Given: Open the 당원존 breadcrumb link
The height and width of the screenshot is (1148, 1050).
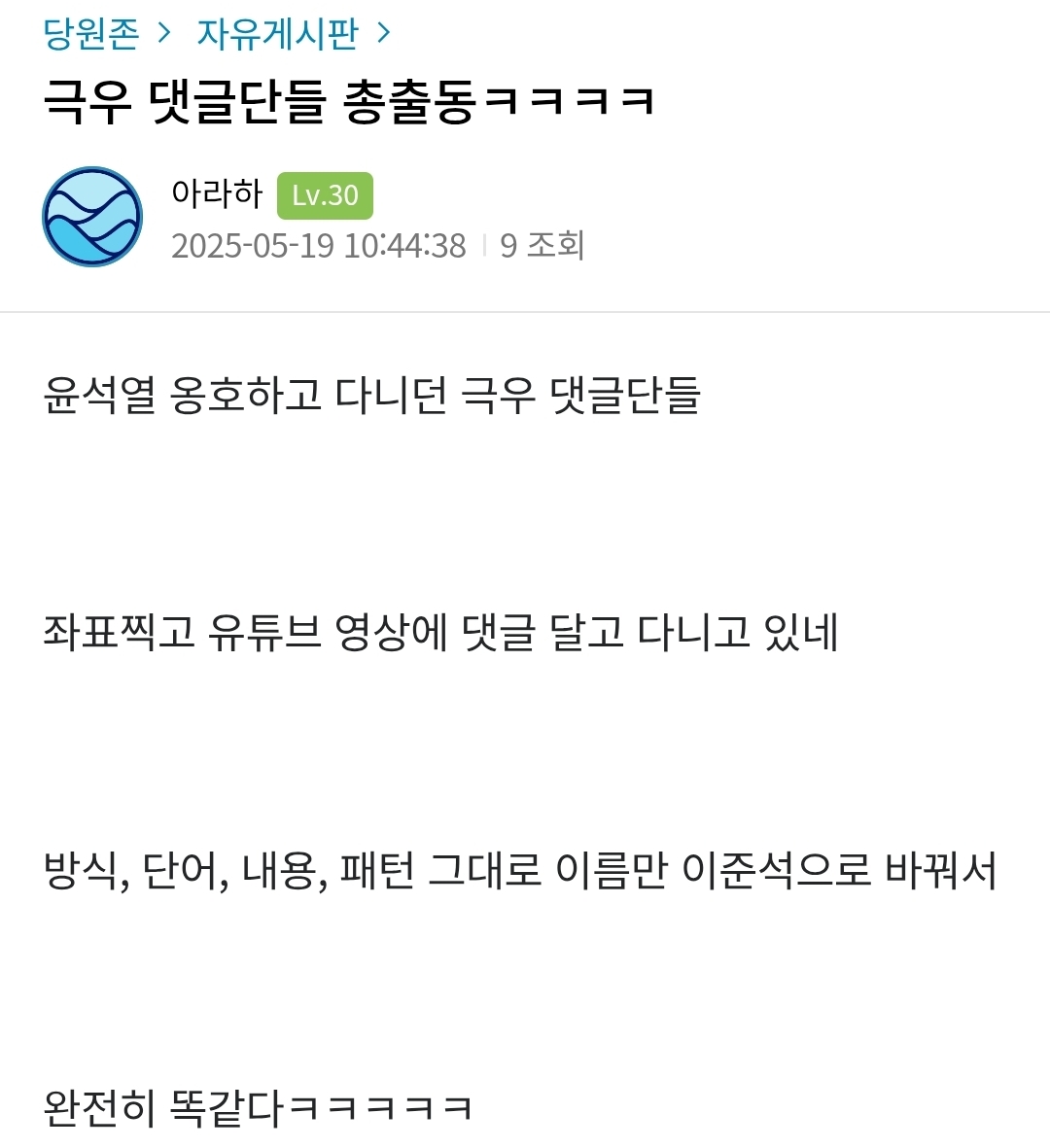Looking at the screenshot, I should click(x=91, y=34).
